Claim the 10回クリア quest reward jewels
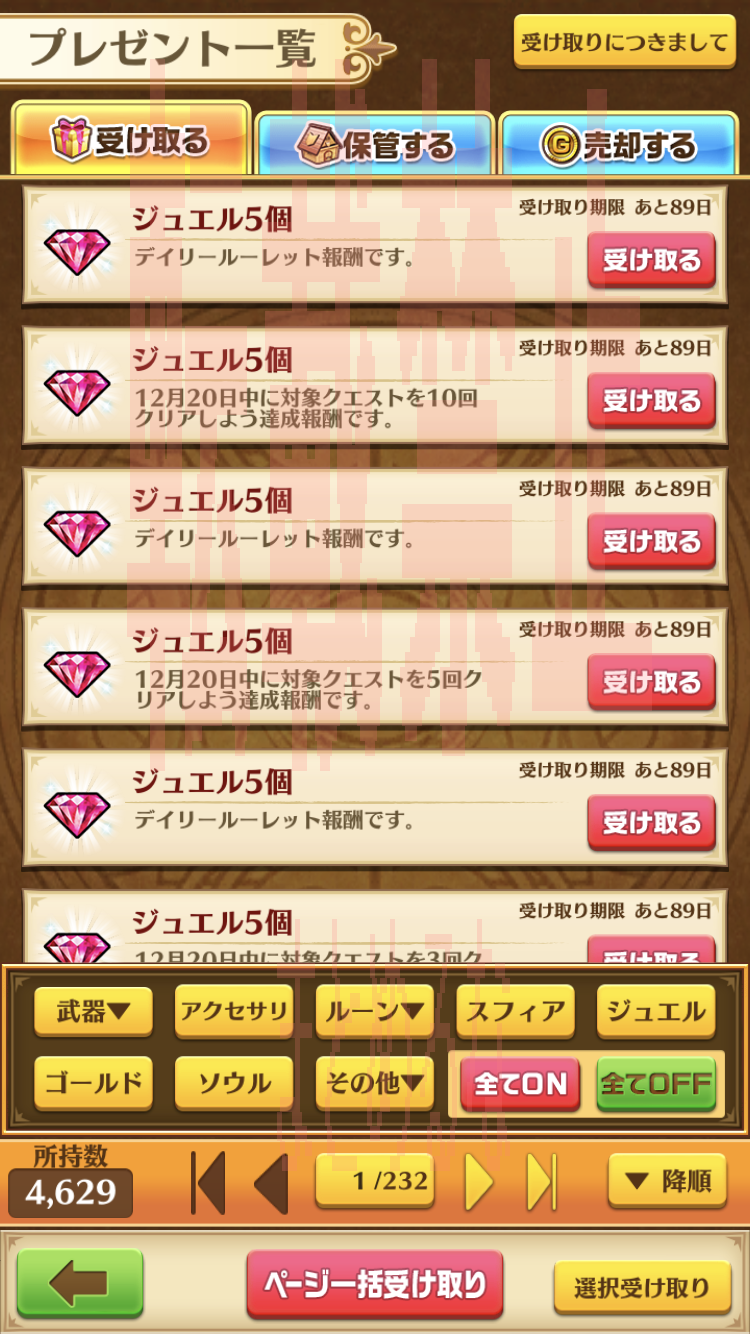 click(651, 401)
